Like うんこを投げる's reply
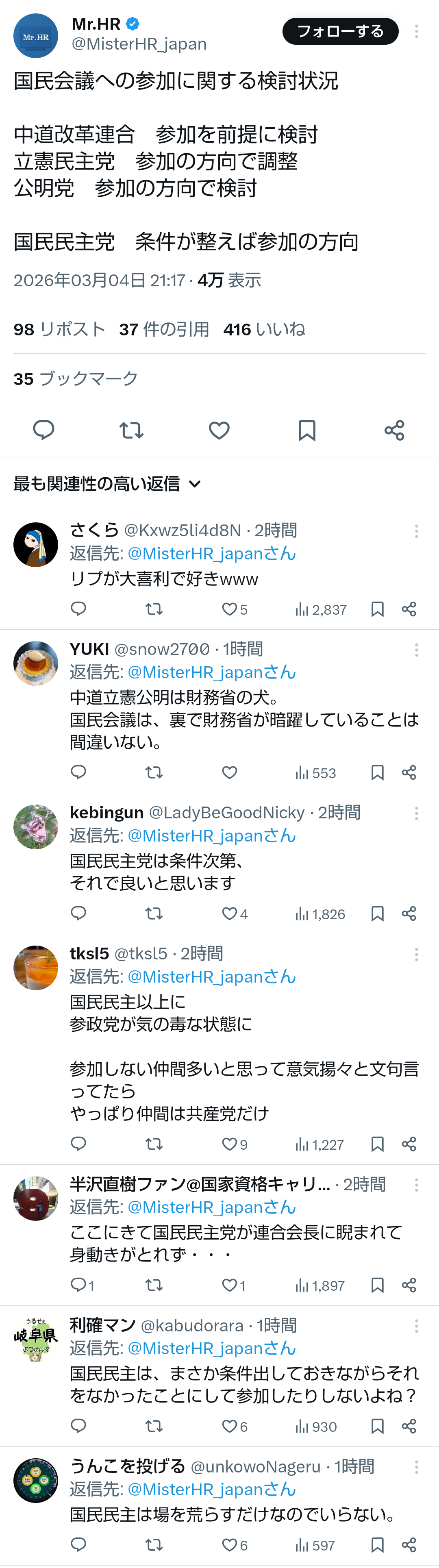The height and width of the screenshot is (1568, 439). [230, 1545]
